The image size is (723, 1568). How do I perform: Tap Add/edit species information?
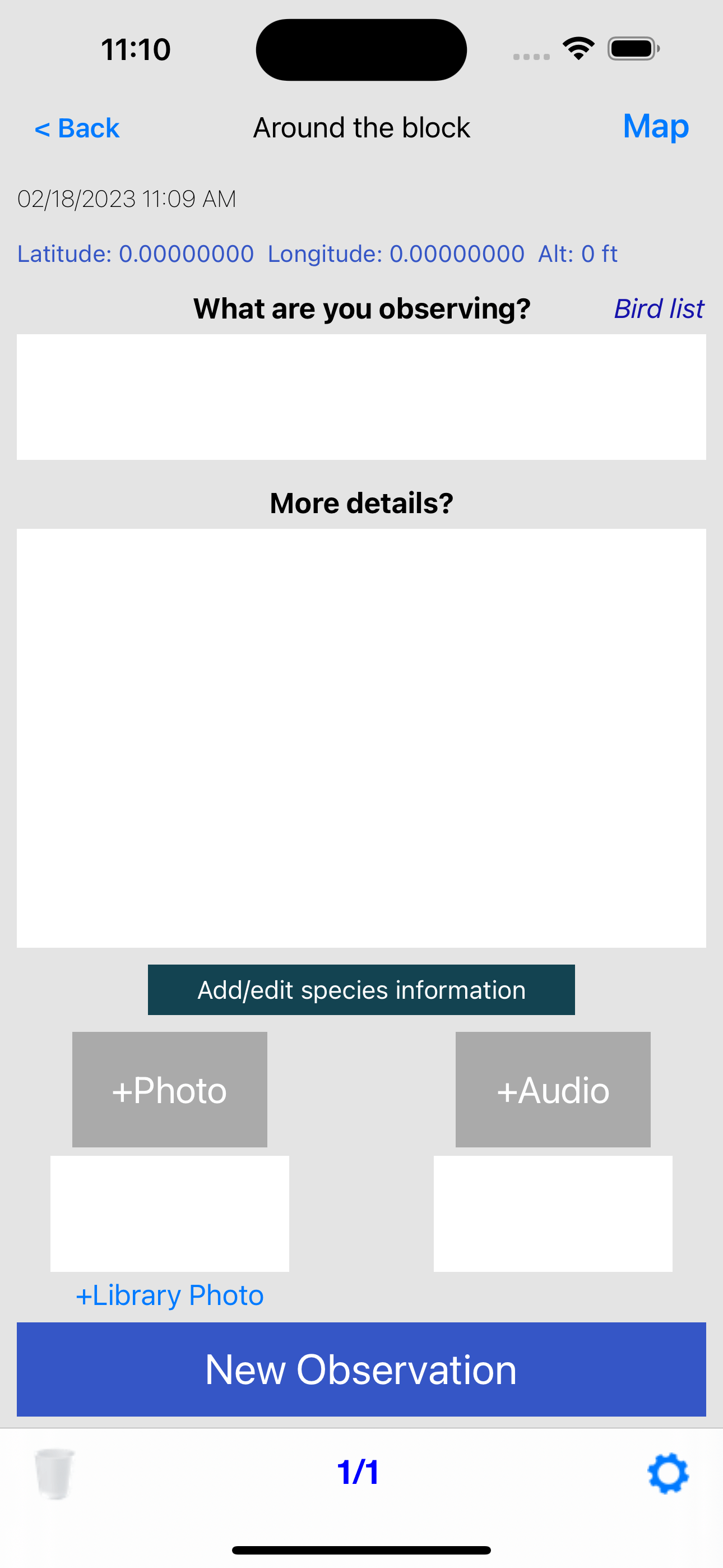[x=361, y=990]
